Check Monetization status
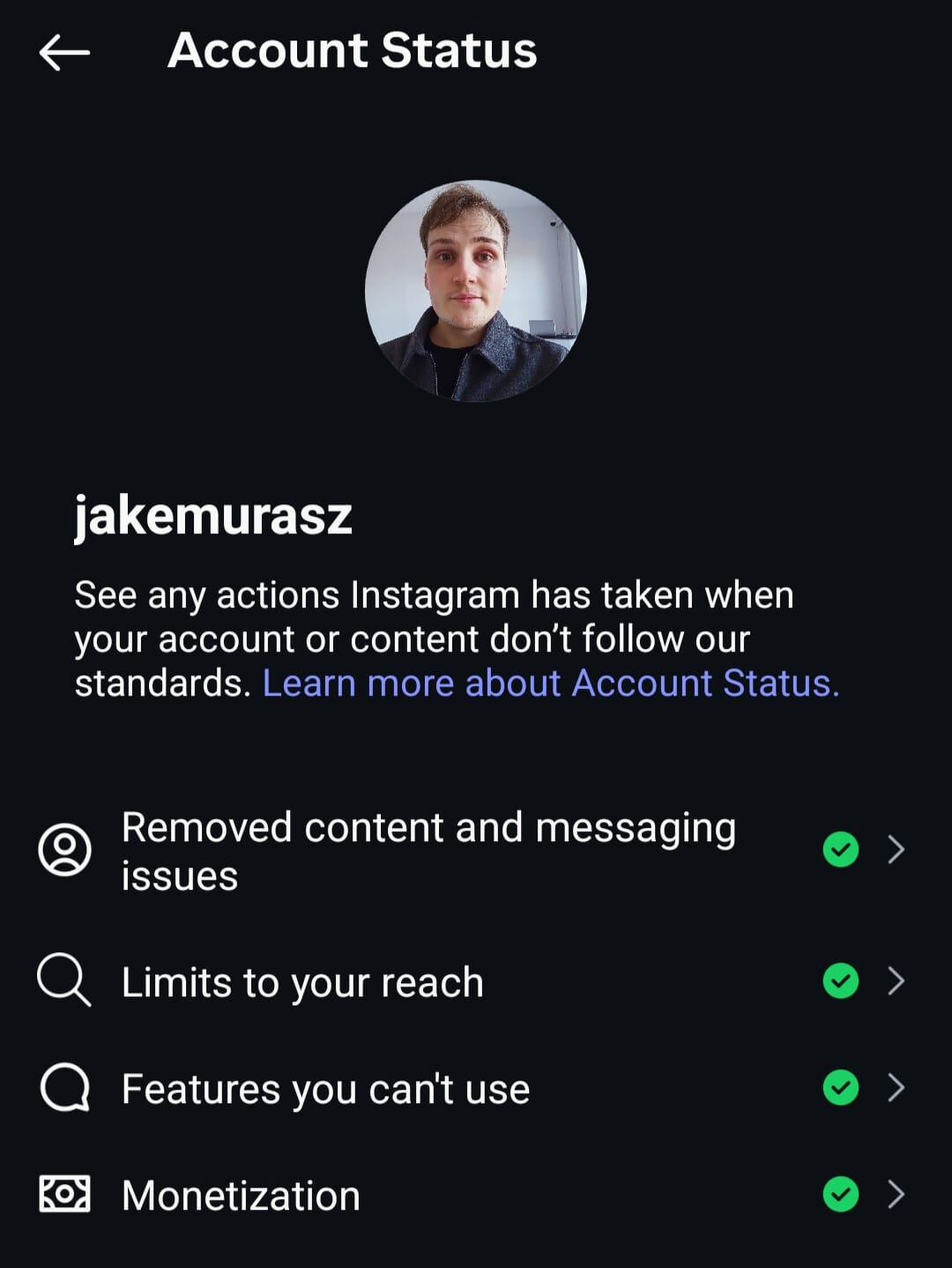 pos(241,1196)
